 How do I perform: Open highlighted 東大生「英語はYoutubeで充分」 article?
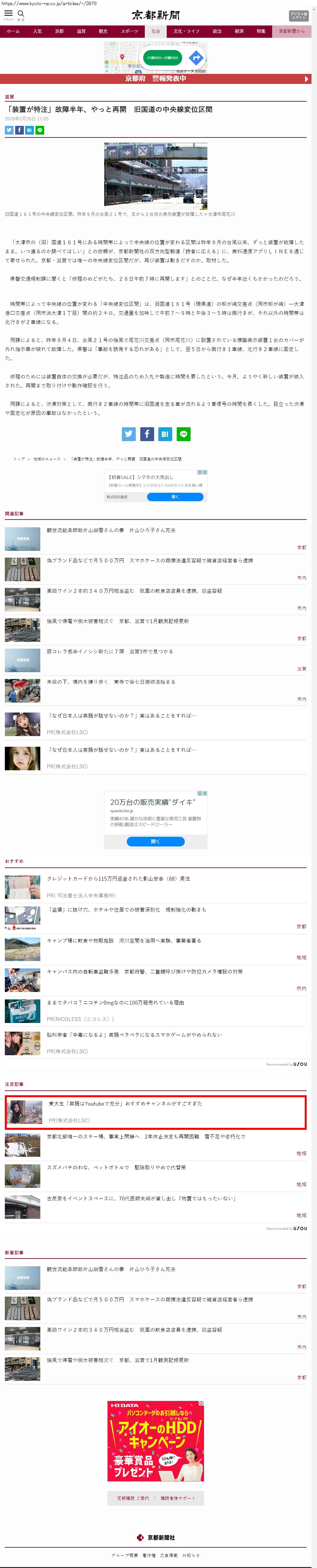125,1104
